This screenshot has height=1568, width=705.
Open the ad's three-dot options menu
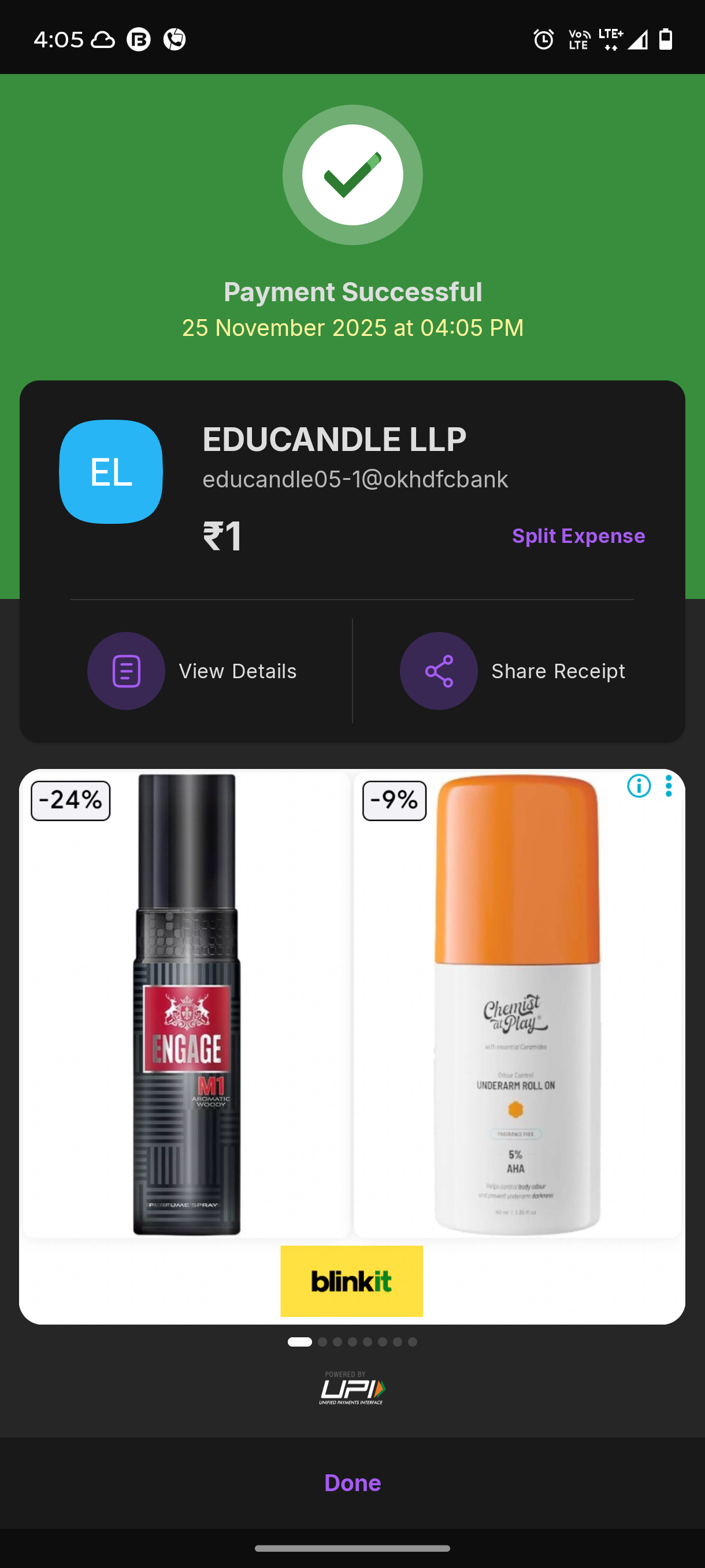669,786
